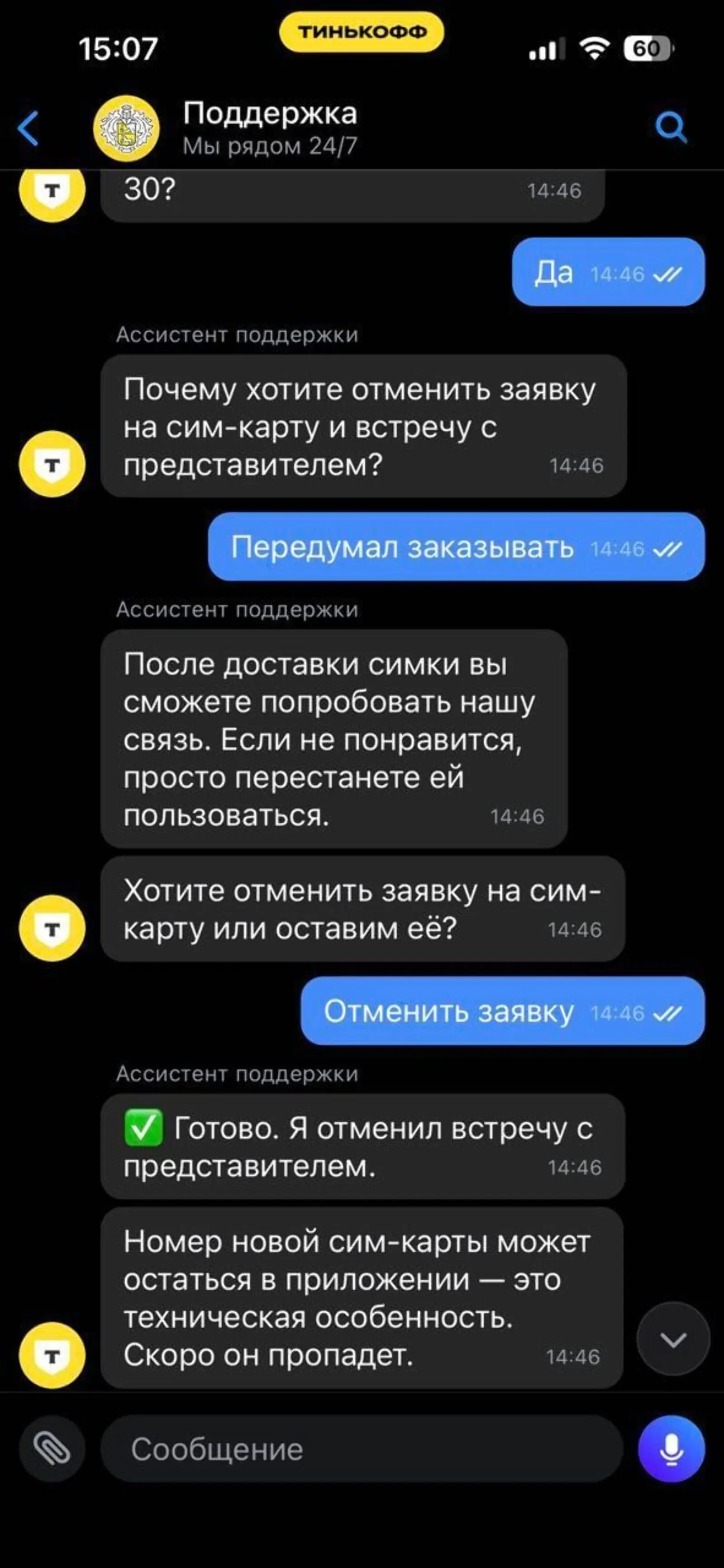This screenshot has height=1568, width=724.
Task: Start voice input with the microphone
Action: (x=671, y=1449)
